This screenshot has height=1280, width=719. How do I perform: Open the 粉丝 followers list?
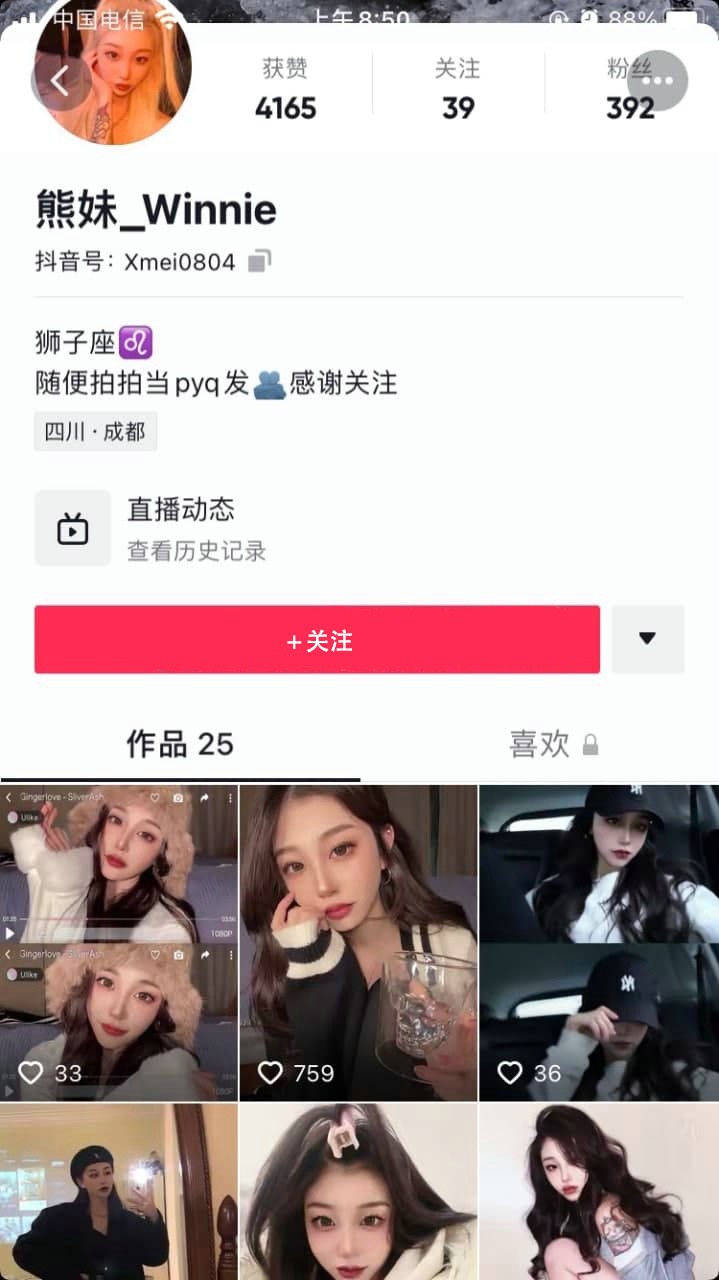click(630, 90)
